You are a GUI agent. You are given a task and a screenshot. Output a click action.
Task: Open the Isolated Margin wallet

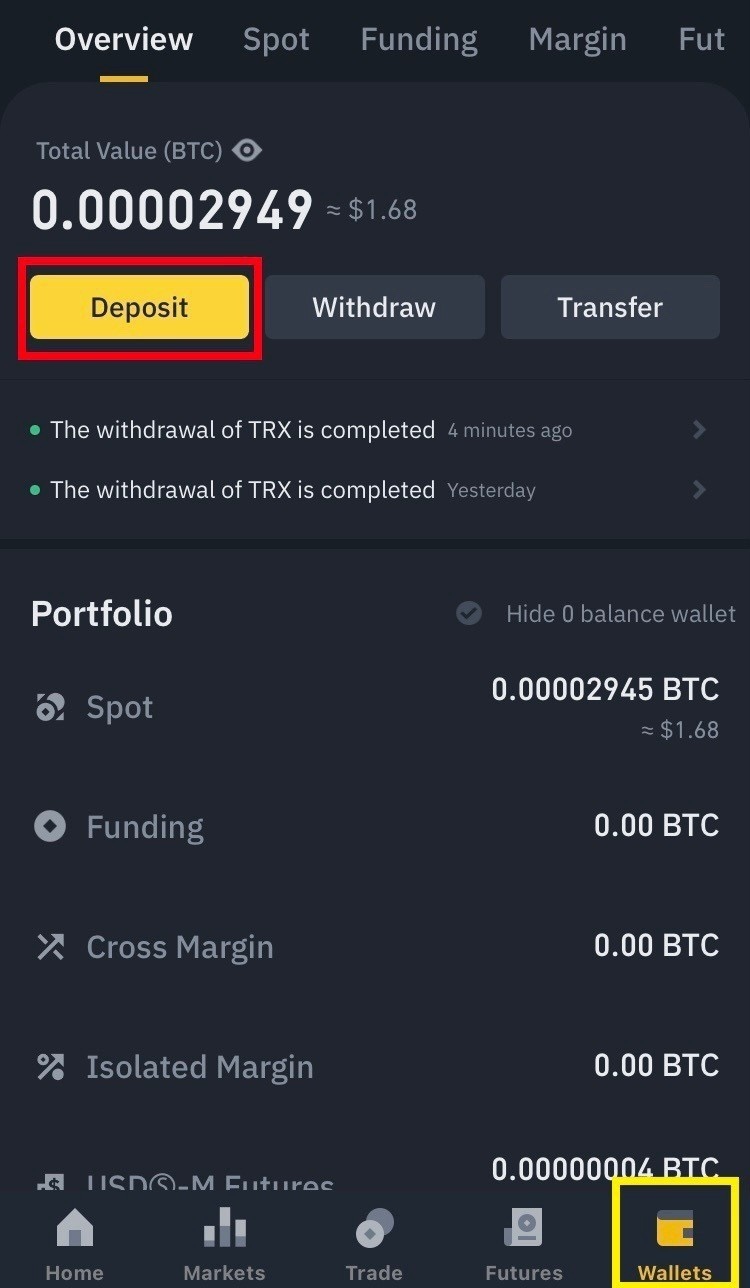375,1066
